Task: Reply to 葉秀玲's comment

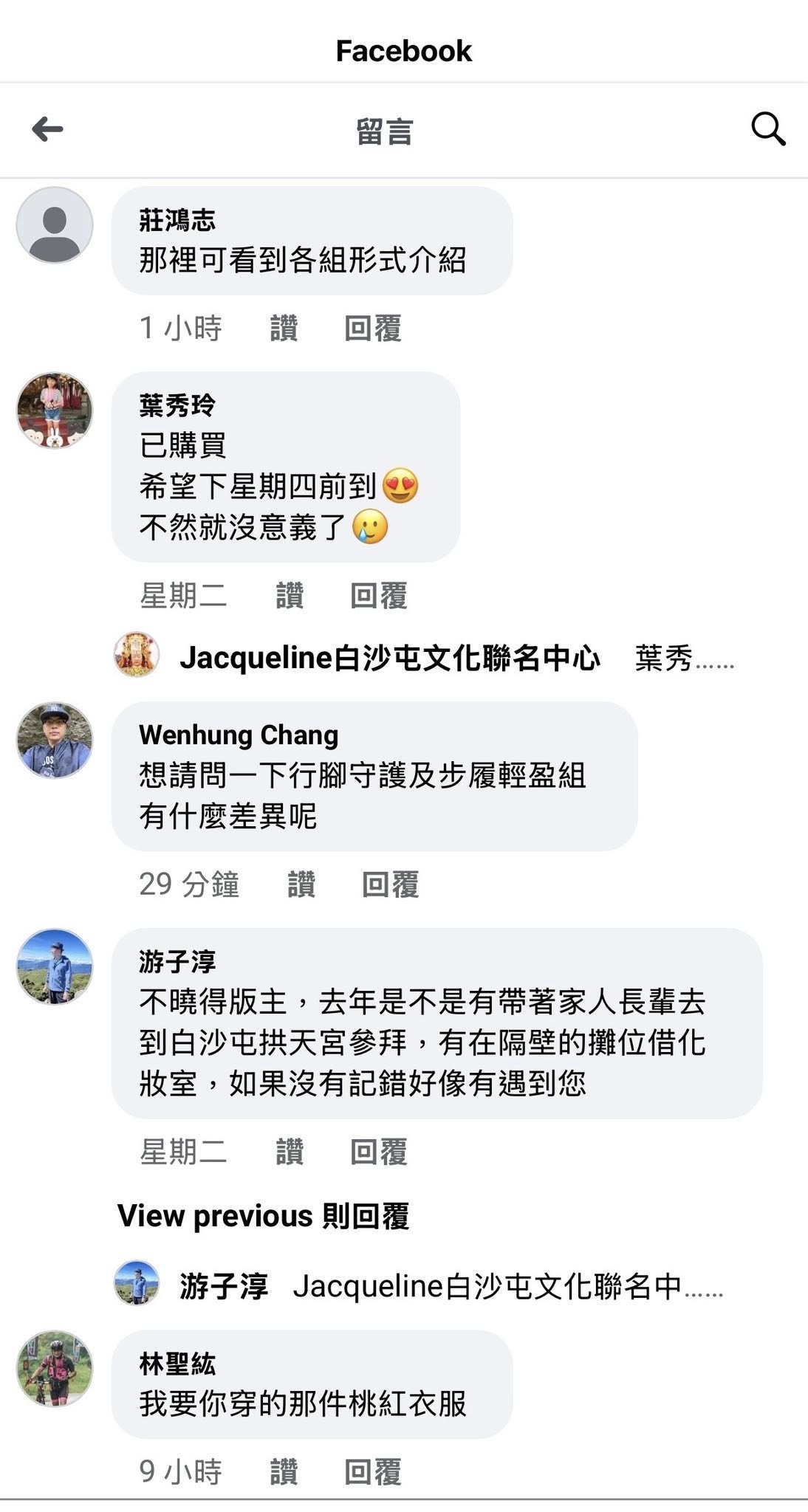Action: pyautogui.click(x=379, y=596)
